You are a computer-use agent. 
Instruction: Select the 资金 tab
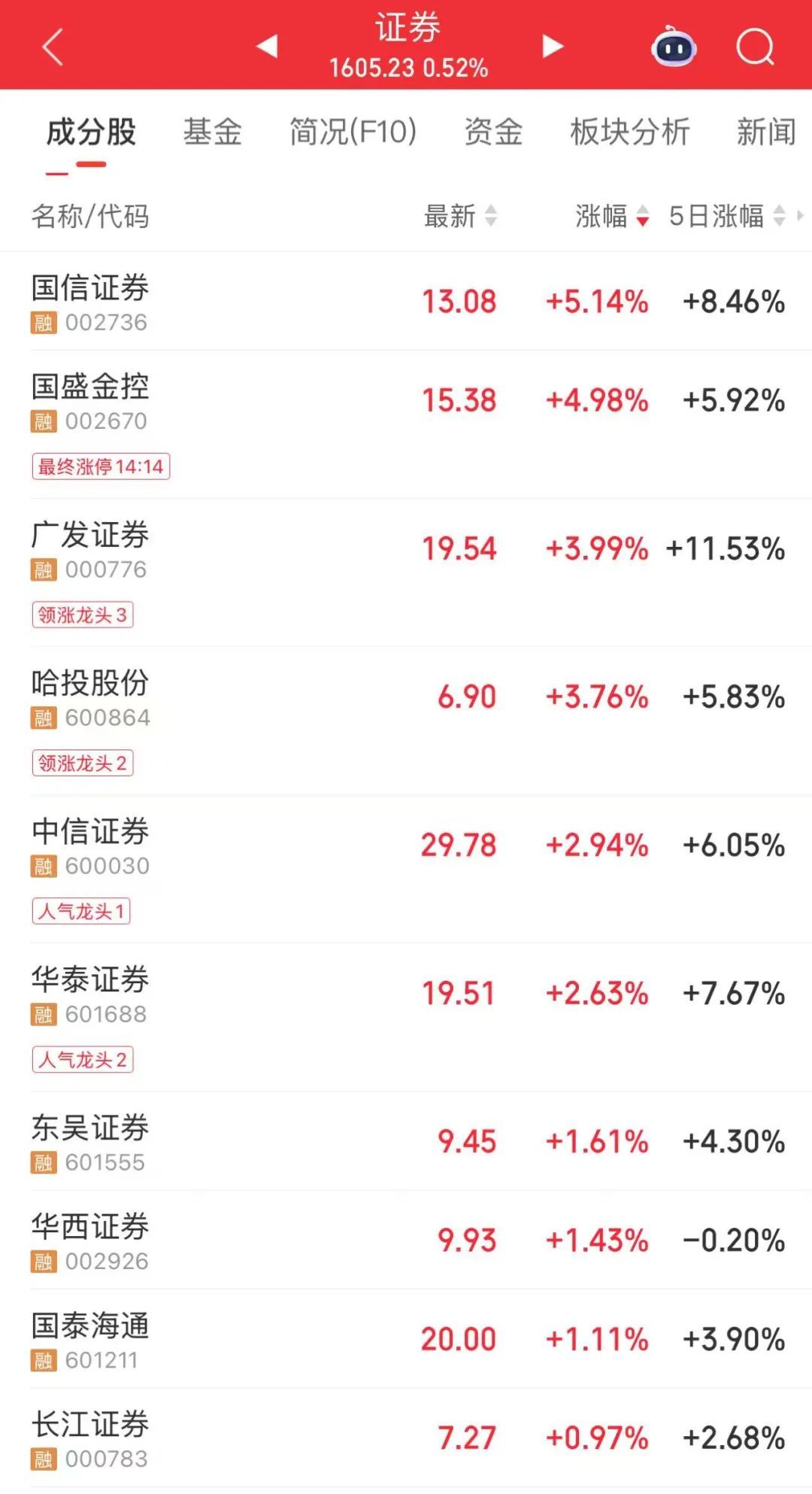pyautogui.click(x=492, y=132)
